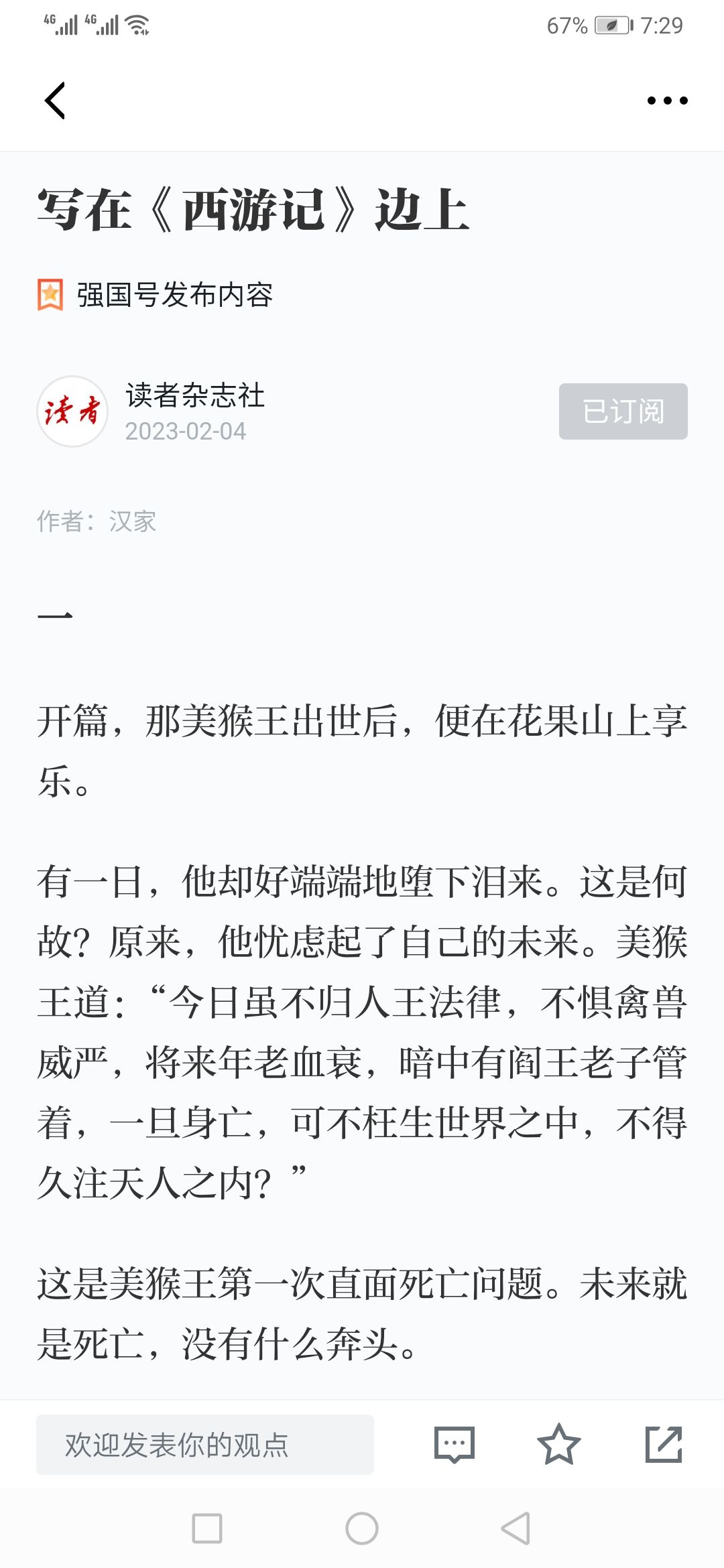
Task: Tap the 欢迎发表你的观点 comment field
Action: [x=205, y=1445]
